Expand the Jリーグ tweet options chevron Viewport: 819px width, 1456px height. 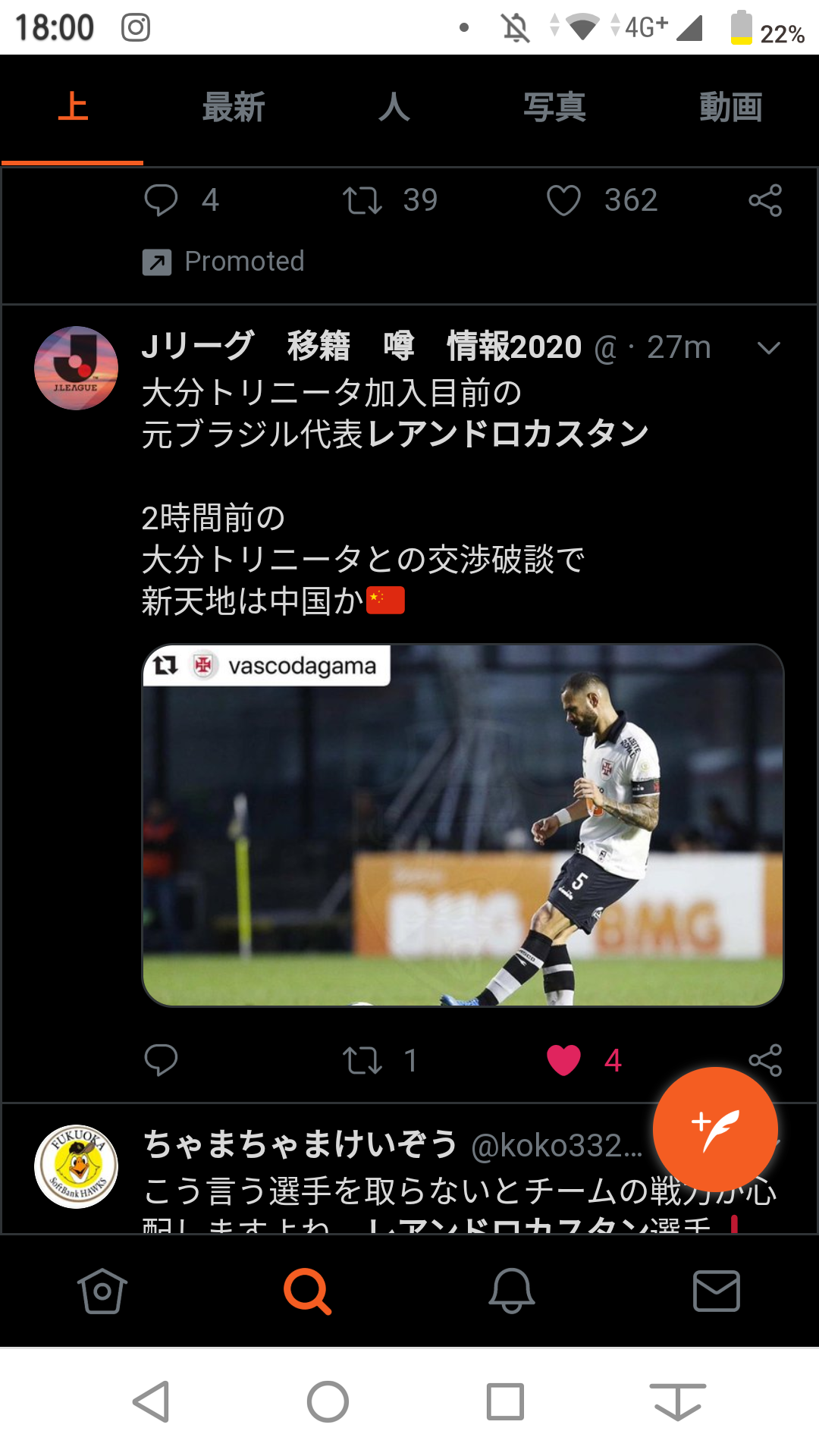[x=768, y=348]
